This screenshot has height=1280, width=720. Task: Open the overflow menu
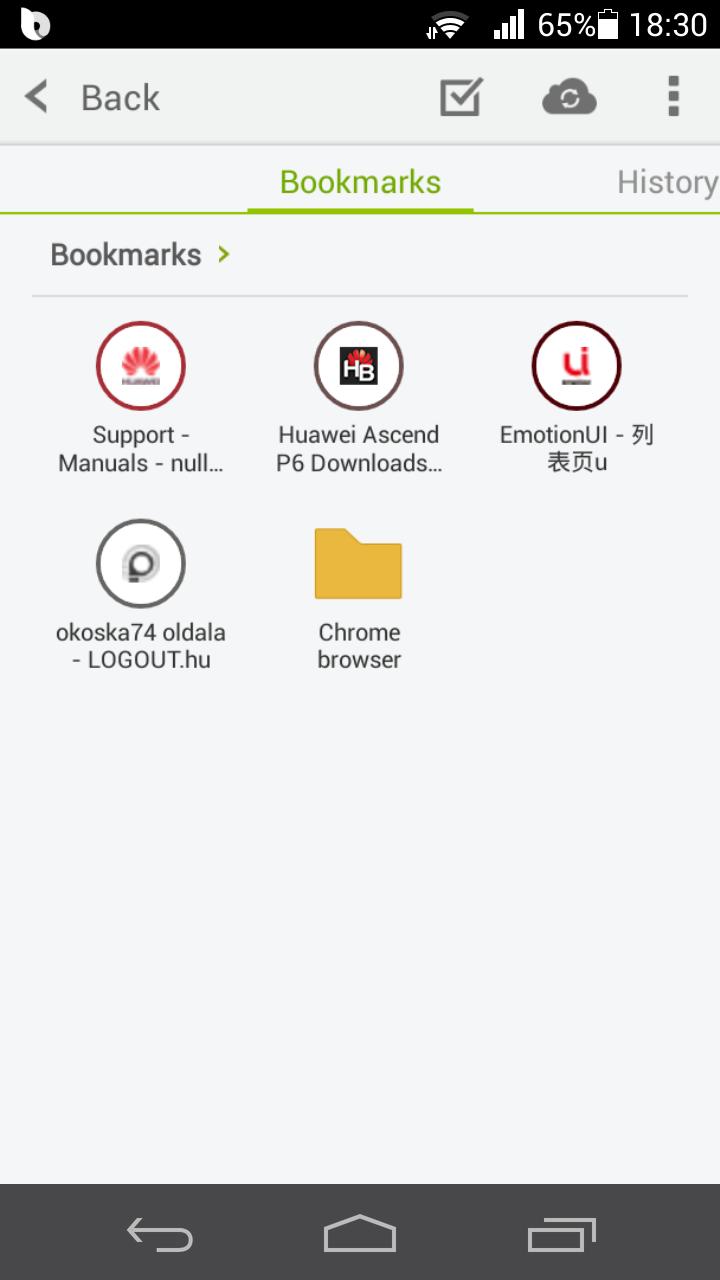pyautogui.click(x=674, y=97)
